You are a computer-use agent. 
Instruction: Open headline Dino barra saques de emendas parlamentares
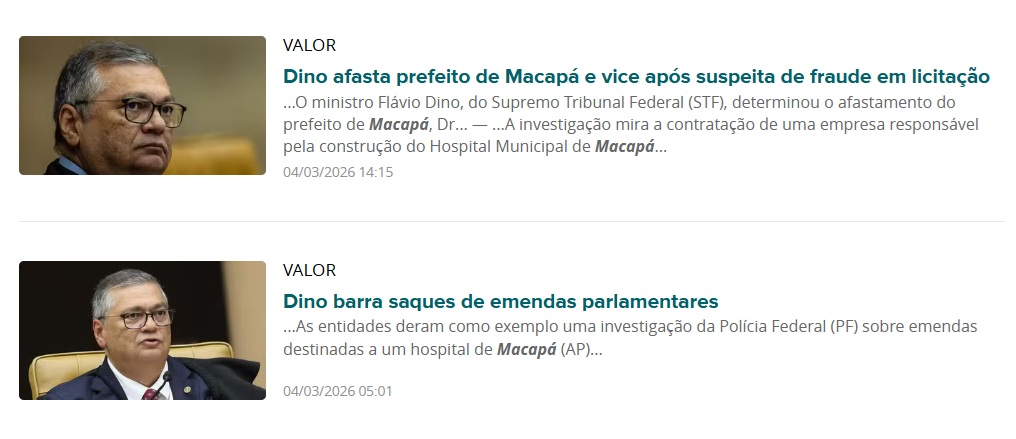coord(500,302)
